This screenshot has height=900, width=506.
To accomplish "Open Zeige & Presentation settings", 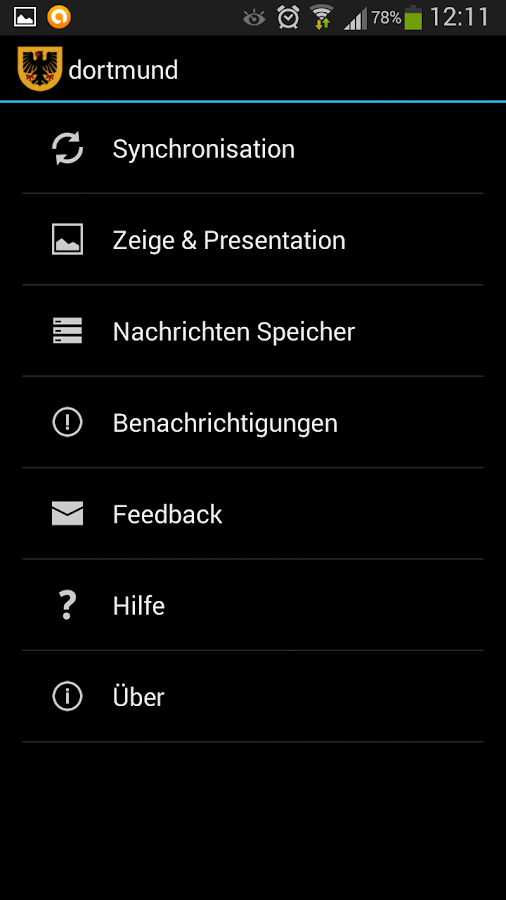I will (x=253, y=240).
